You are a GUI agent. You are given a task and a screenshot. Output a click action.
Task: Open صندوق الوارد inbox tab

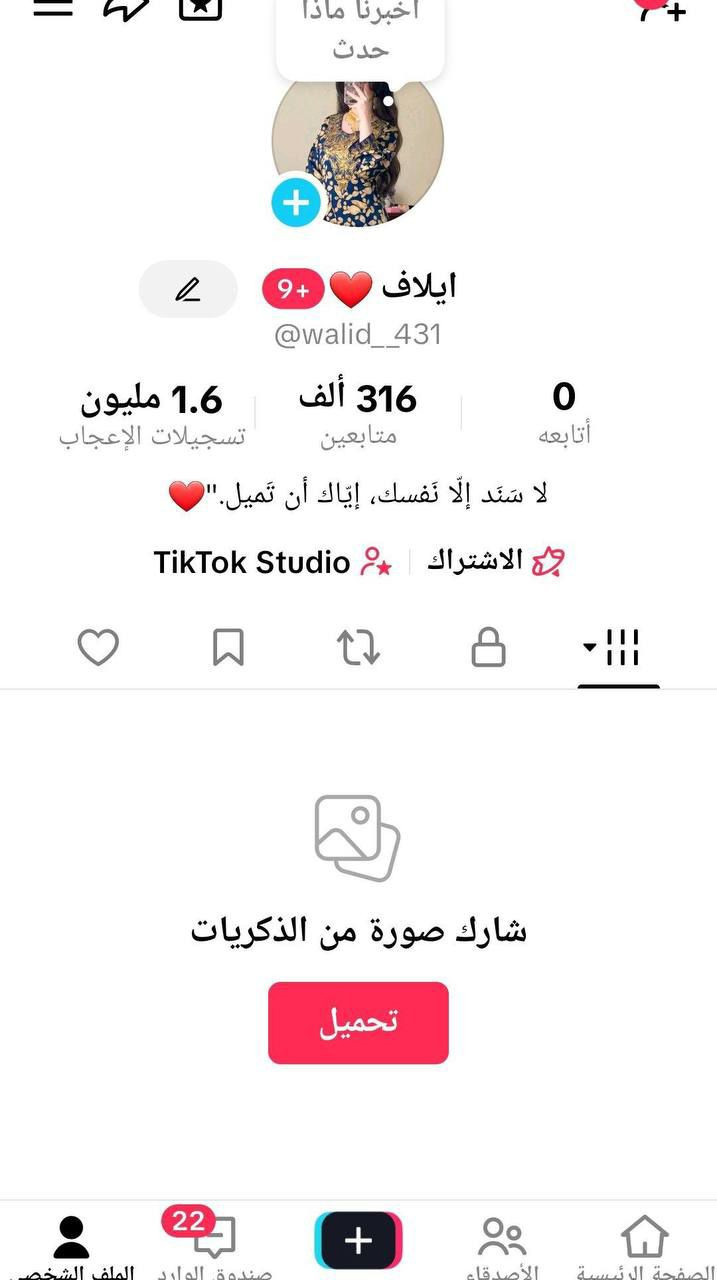(214, 1245)
